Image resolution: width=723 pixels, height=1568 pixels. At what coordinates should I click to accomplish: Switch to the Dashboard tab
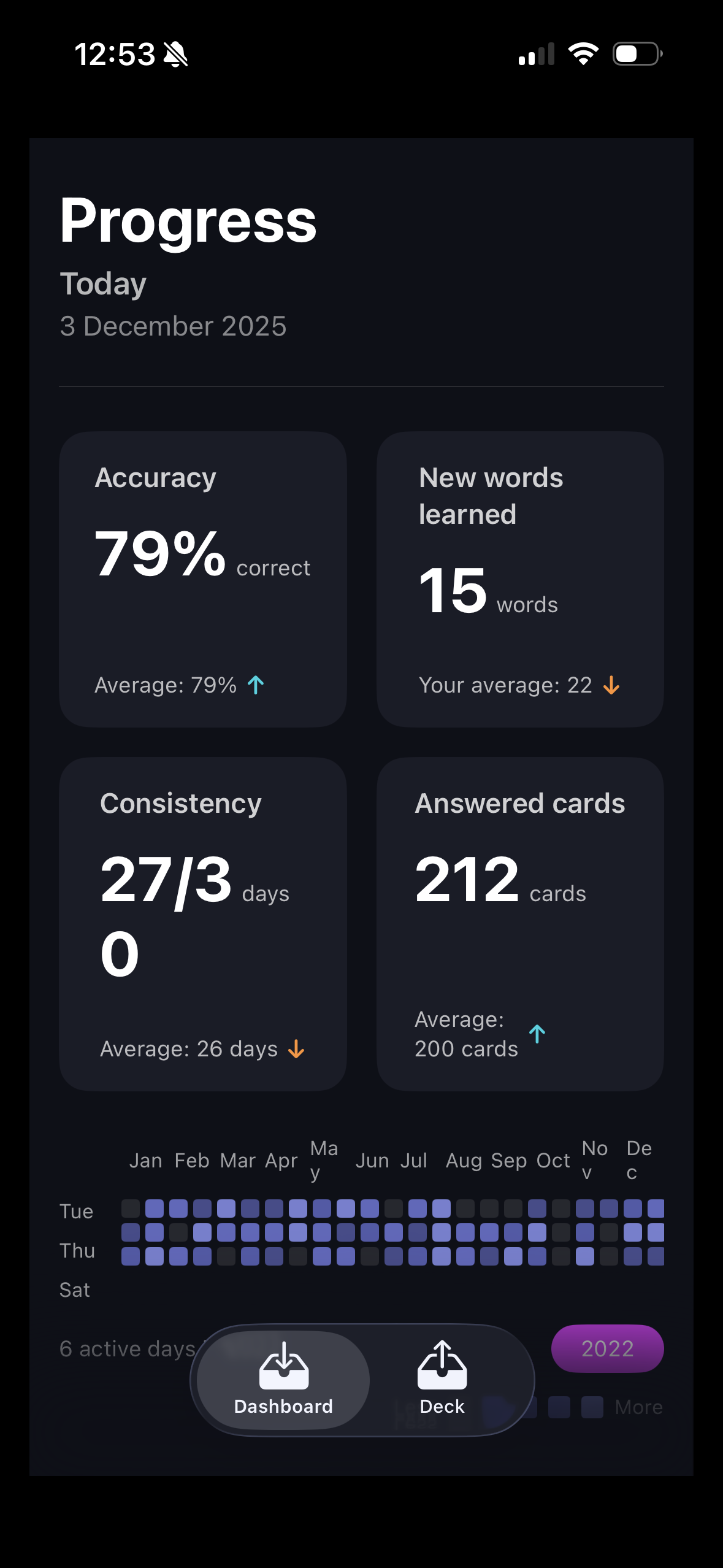click(283, 1380)
